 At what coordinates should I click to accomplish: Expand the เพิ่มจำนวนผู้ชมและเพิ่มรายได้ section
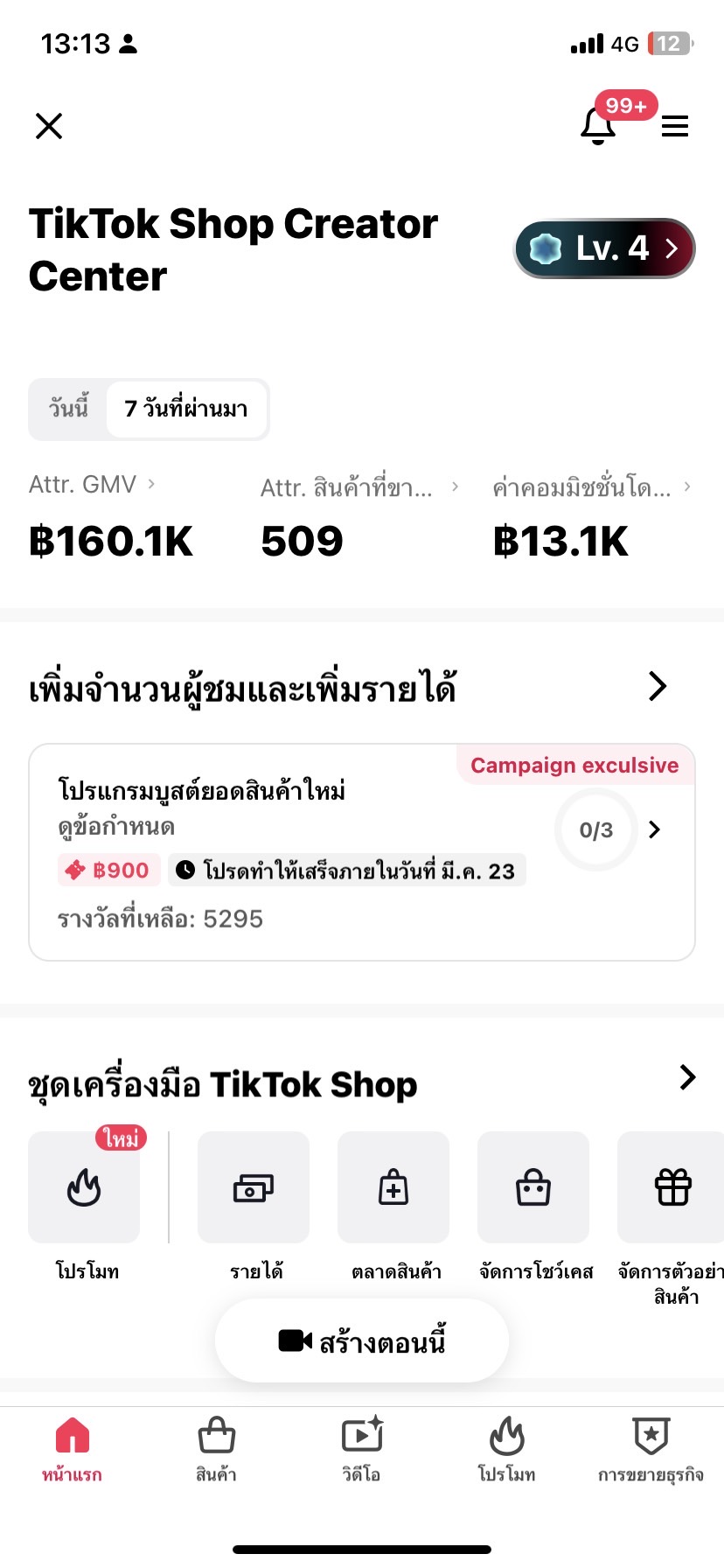click(658, 687)
